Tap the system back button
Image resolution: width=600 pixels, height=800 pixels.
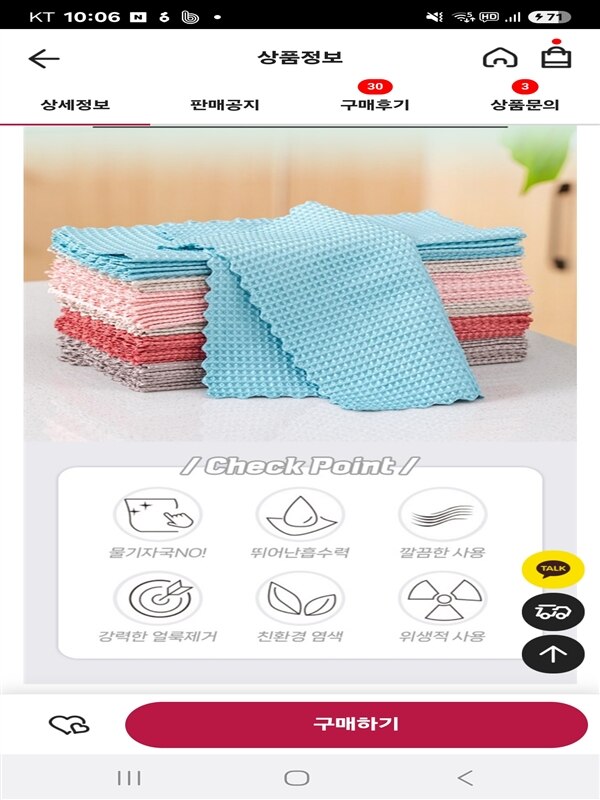pyautogui.click(x=464, y=778)
